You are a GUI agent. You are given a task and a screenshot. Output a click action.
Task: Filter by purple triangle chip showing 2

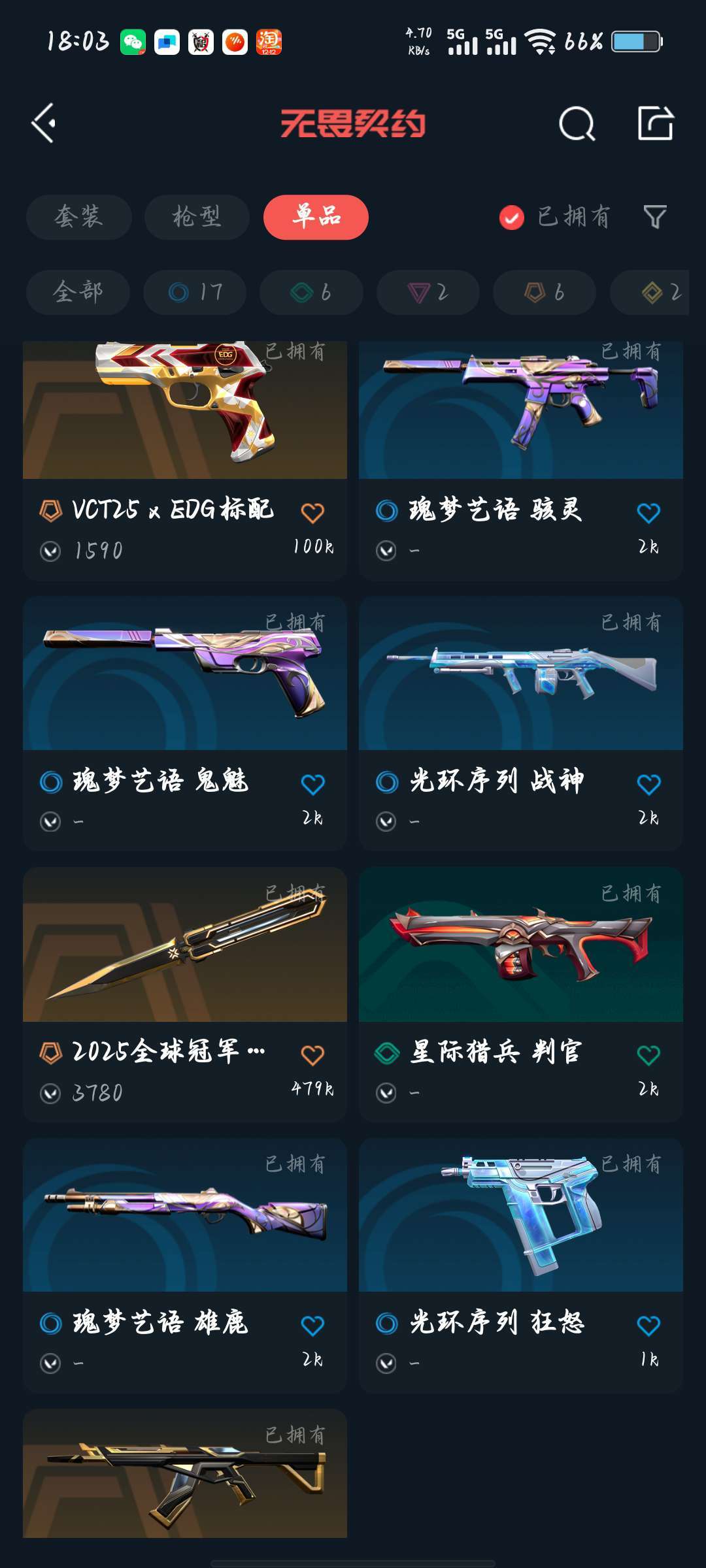tap(428, 292)
